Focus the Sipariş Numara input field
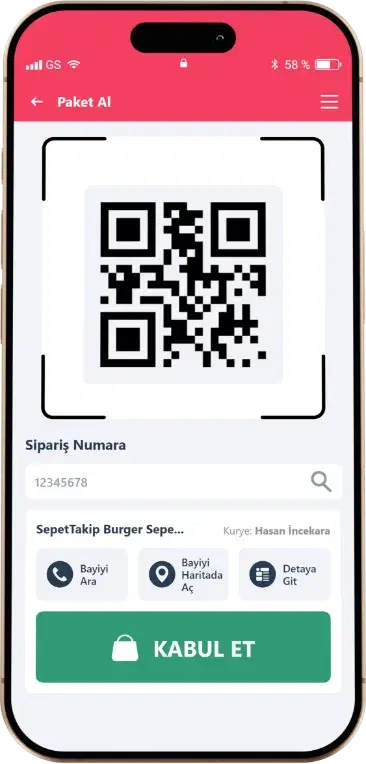Screen dimensions: 366x764 pyautogui.click(x=183, y=482)
